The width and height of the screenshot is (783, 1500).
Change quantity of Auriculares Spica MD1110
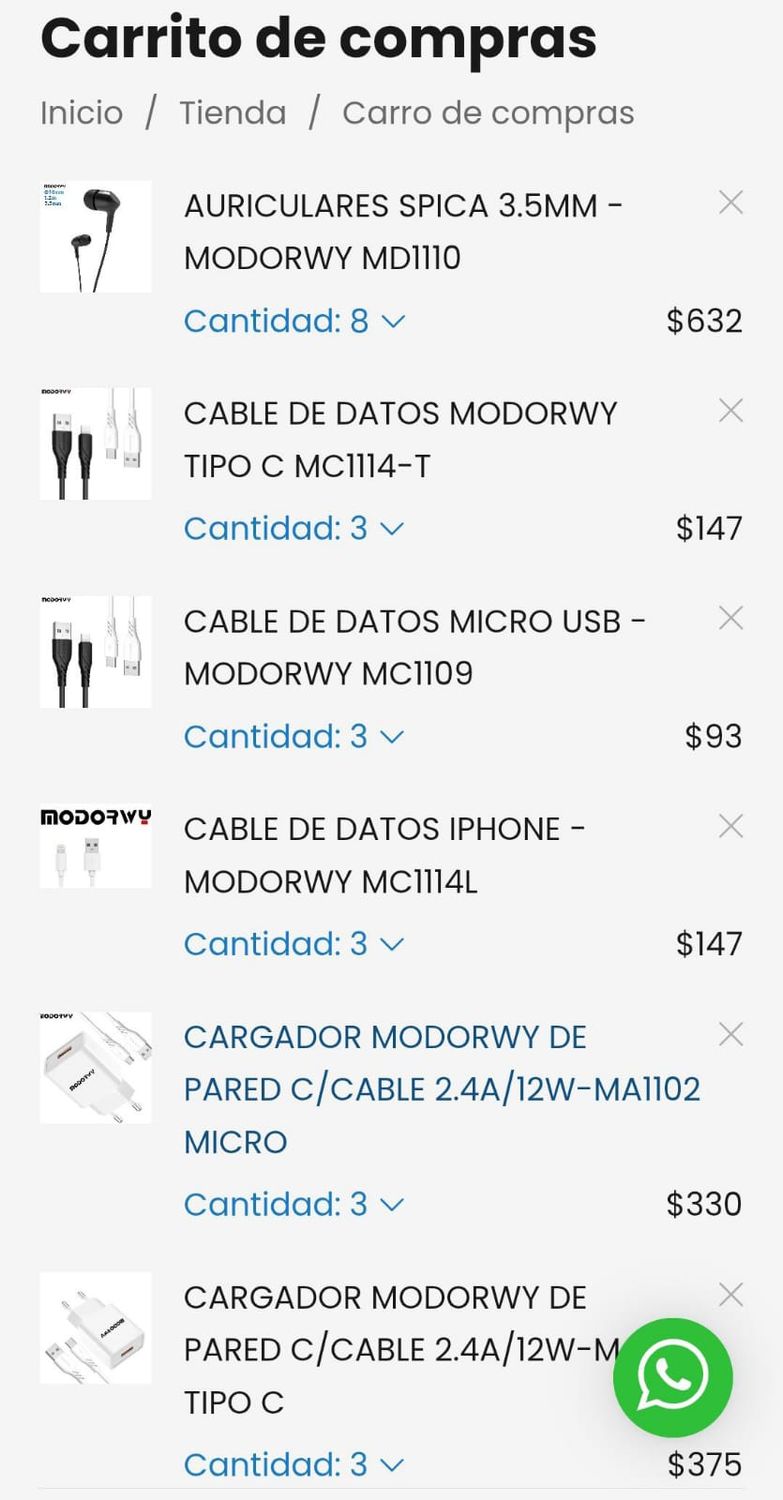pos(294,321)
